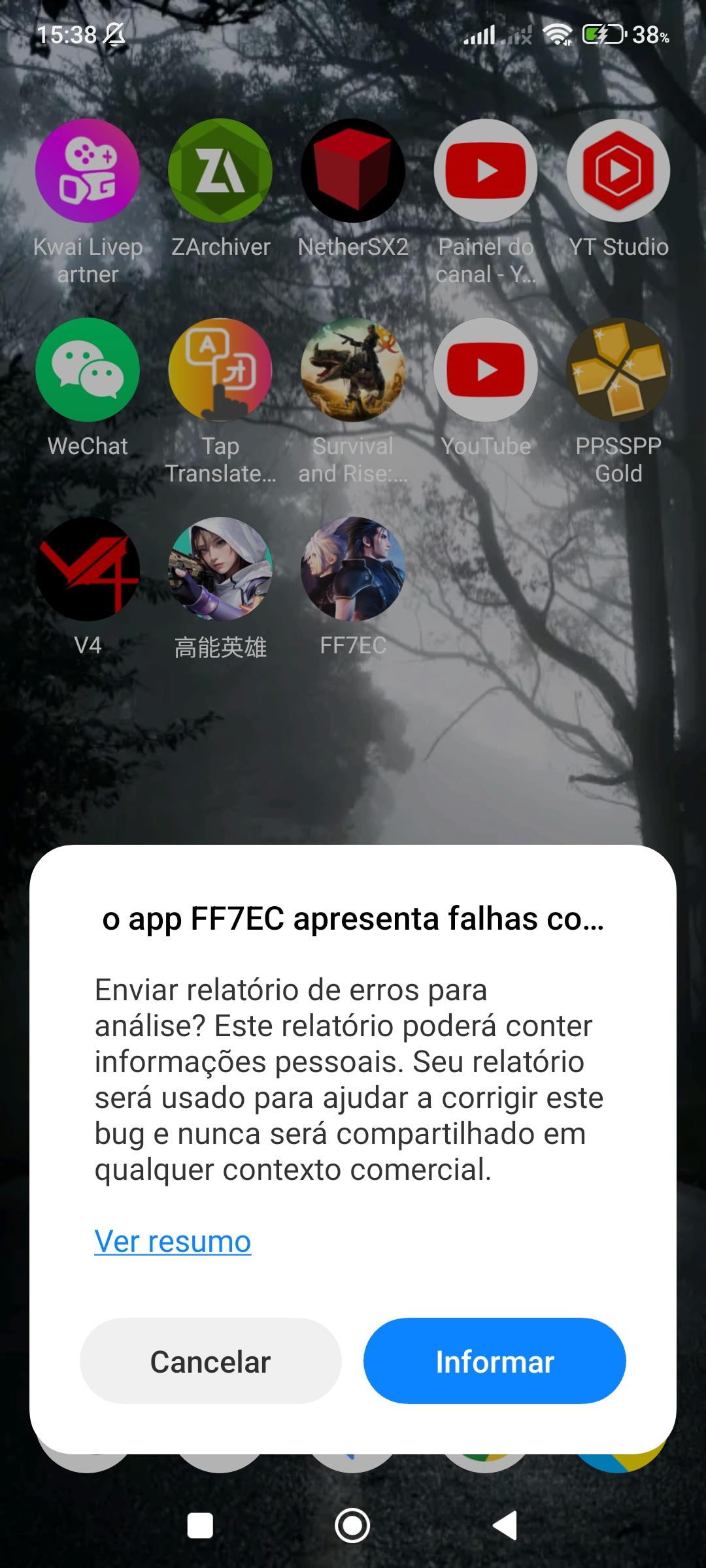Tap Informar to send error report

click(494, 1362)
